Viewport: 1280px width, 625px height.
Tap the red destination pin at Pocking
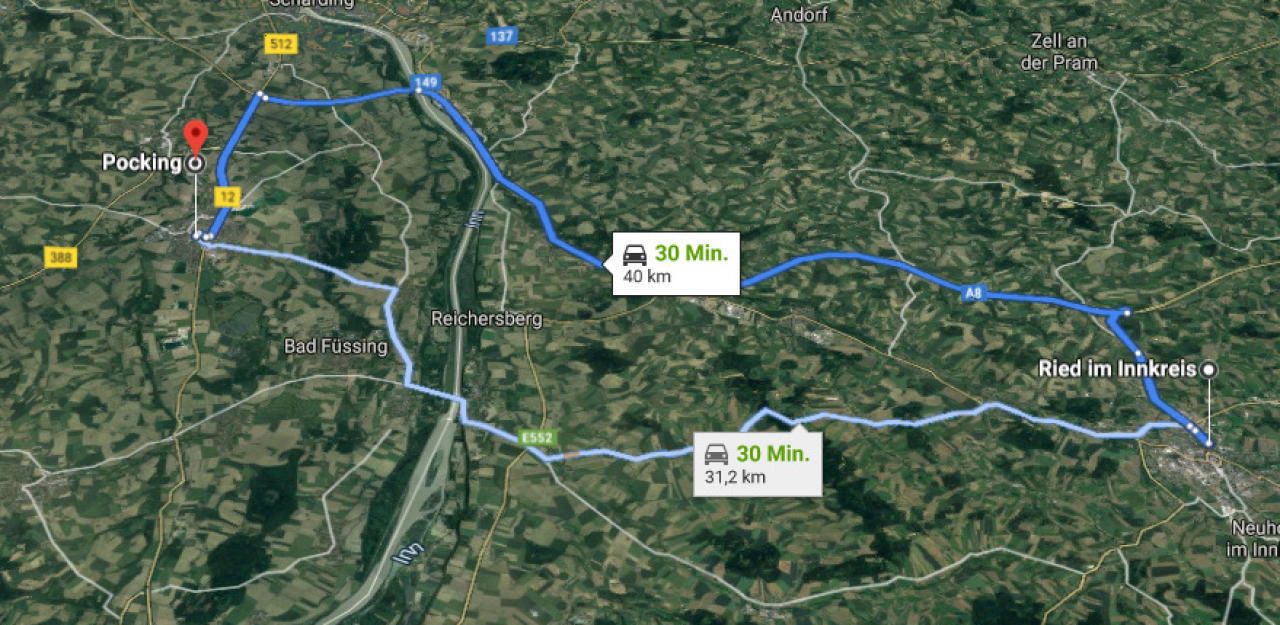coord(197,135)
